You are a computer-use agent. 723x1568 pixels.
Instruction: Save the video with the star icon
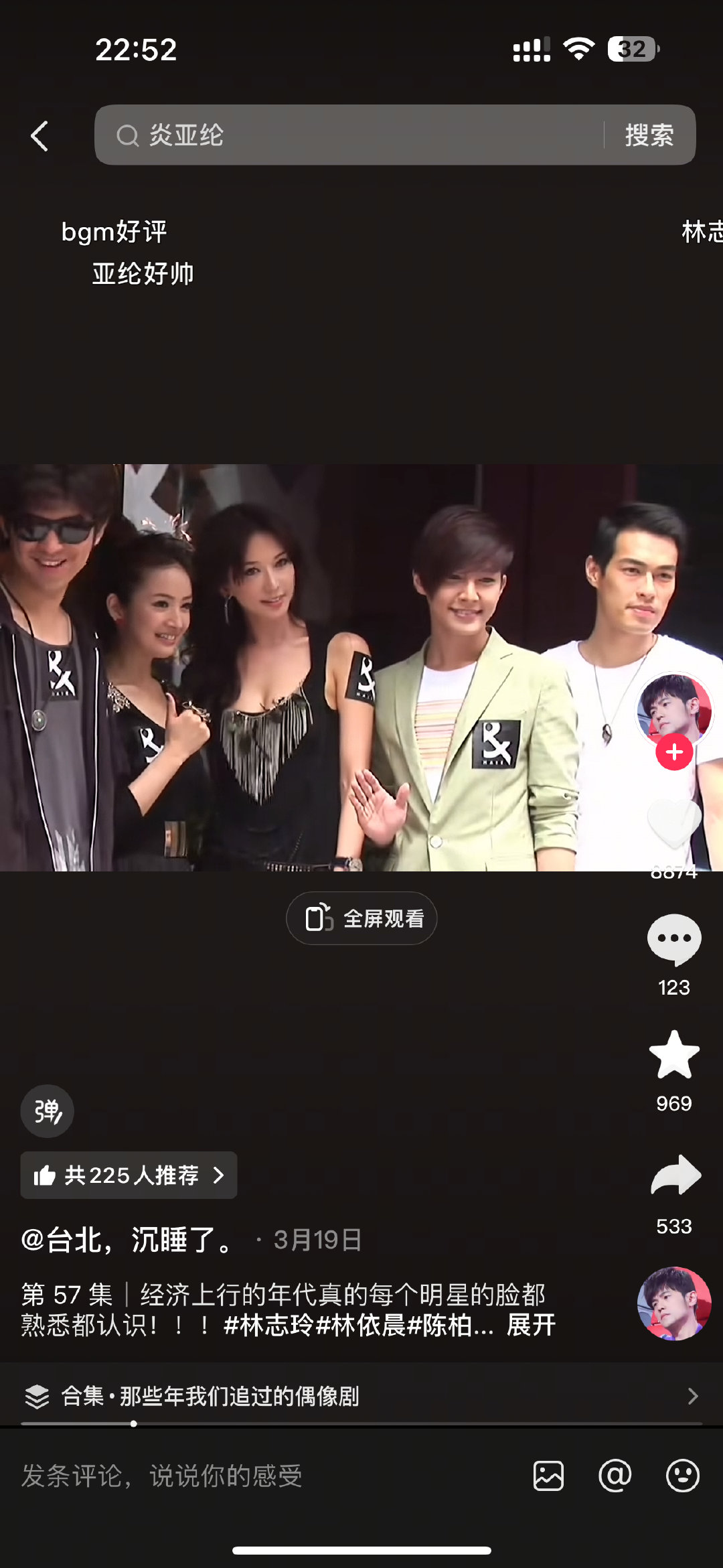pyautogui.click(x=674, y=1055)
